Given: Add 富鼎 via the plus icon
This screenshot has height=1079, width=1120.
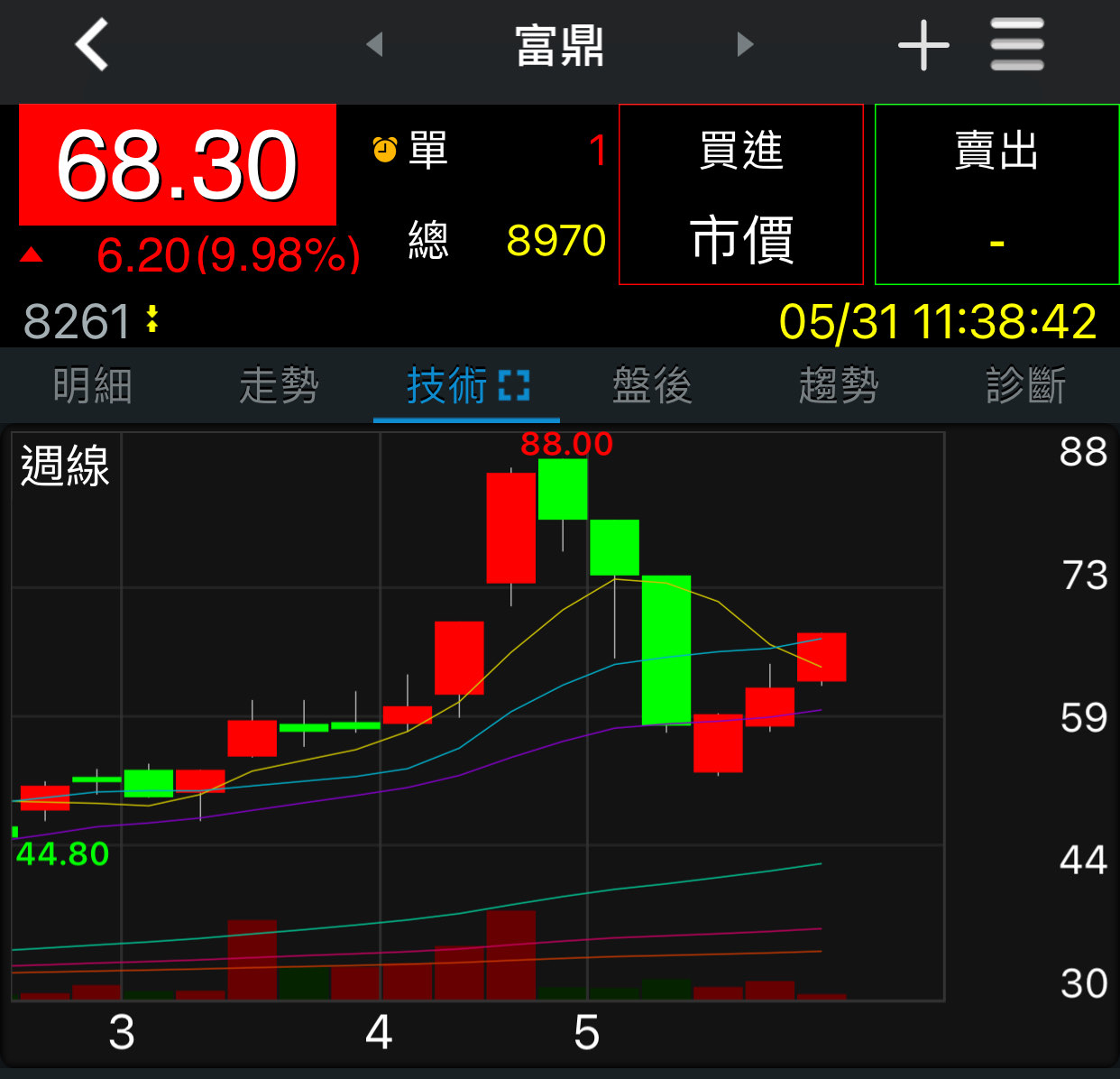Looking at the screenshot, I should coord(923,45).
